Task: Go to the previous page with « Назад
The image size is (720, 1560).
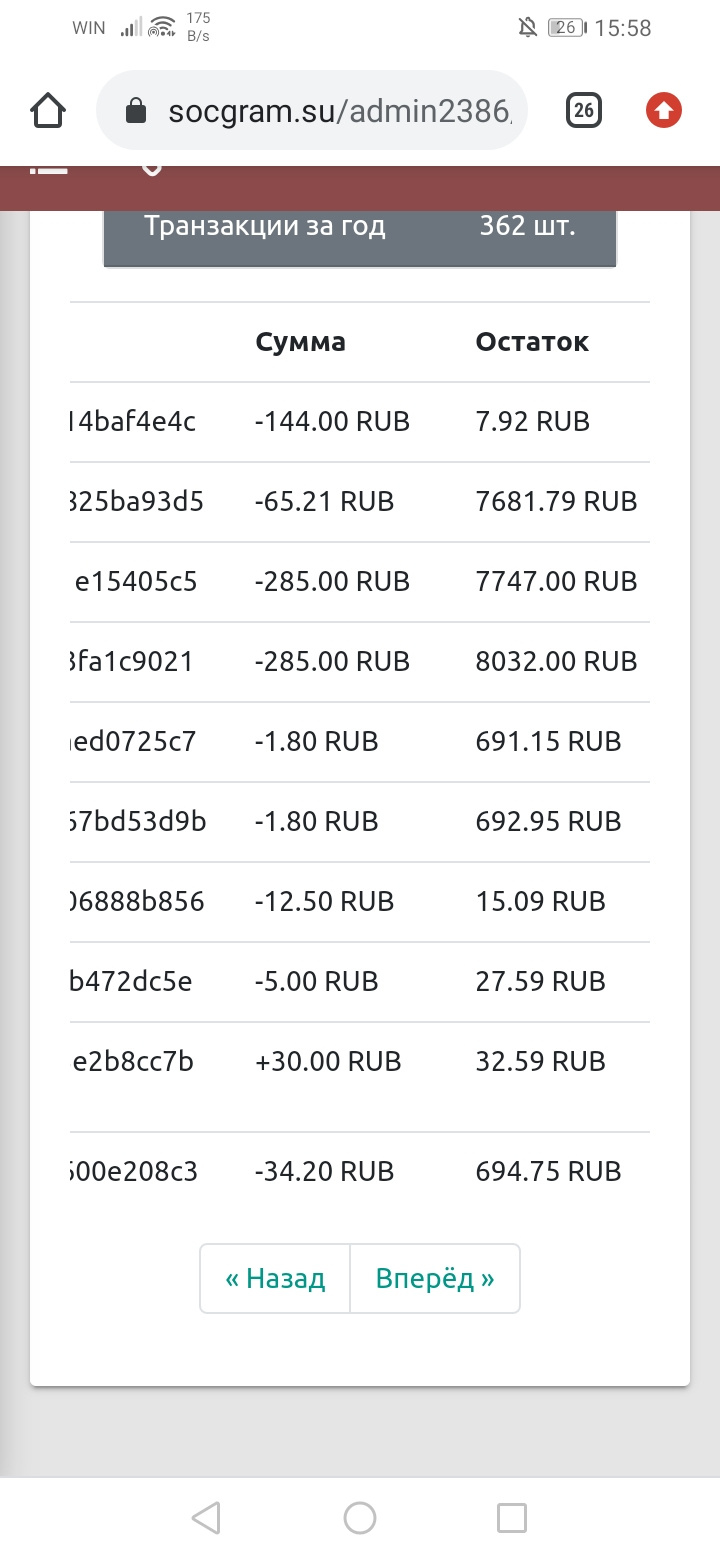Action: pyautogui.click(x=275, y=1278)
